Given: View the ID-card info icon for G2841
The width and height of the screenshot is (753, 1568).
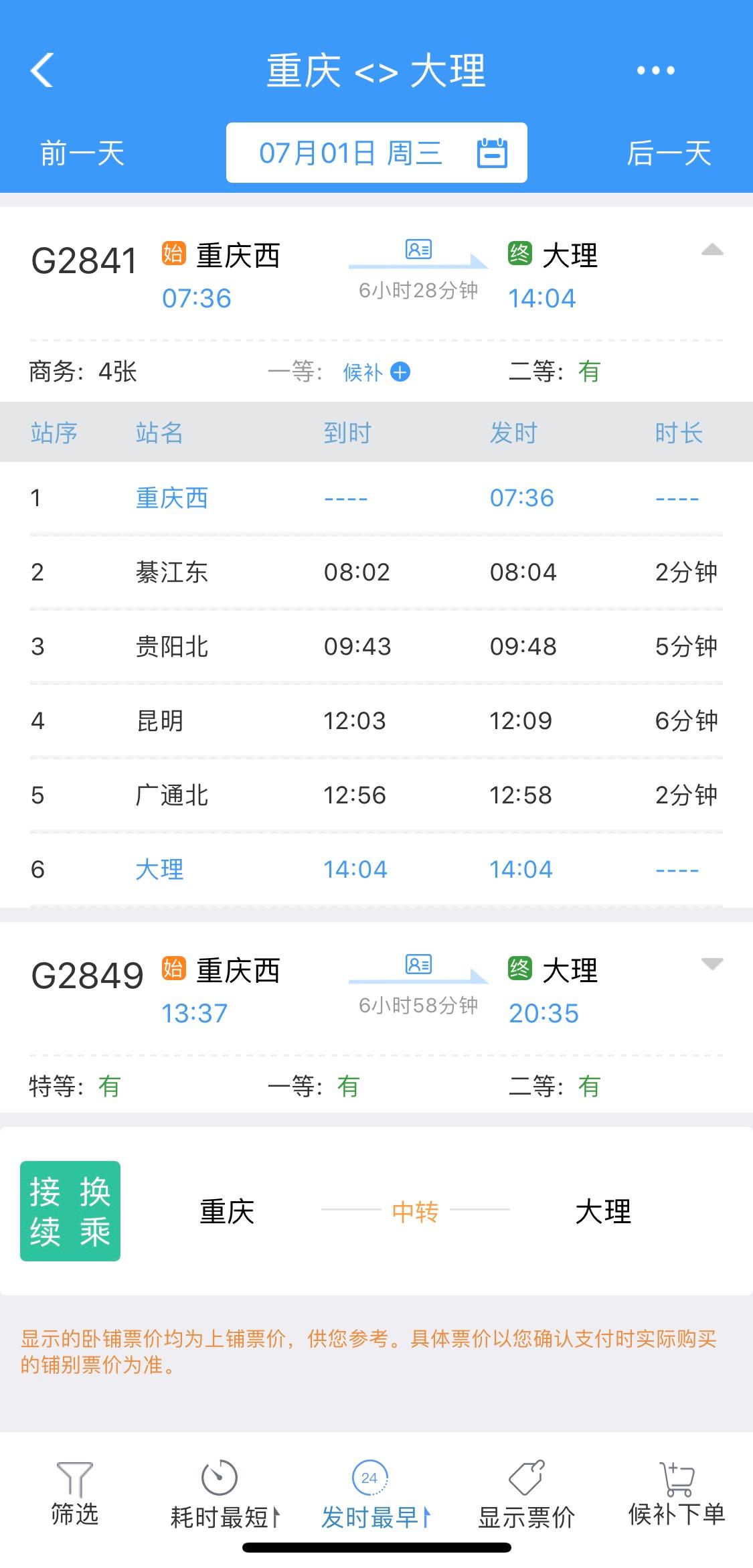Looking at the screenshot, I should tap(418, 250).
